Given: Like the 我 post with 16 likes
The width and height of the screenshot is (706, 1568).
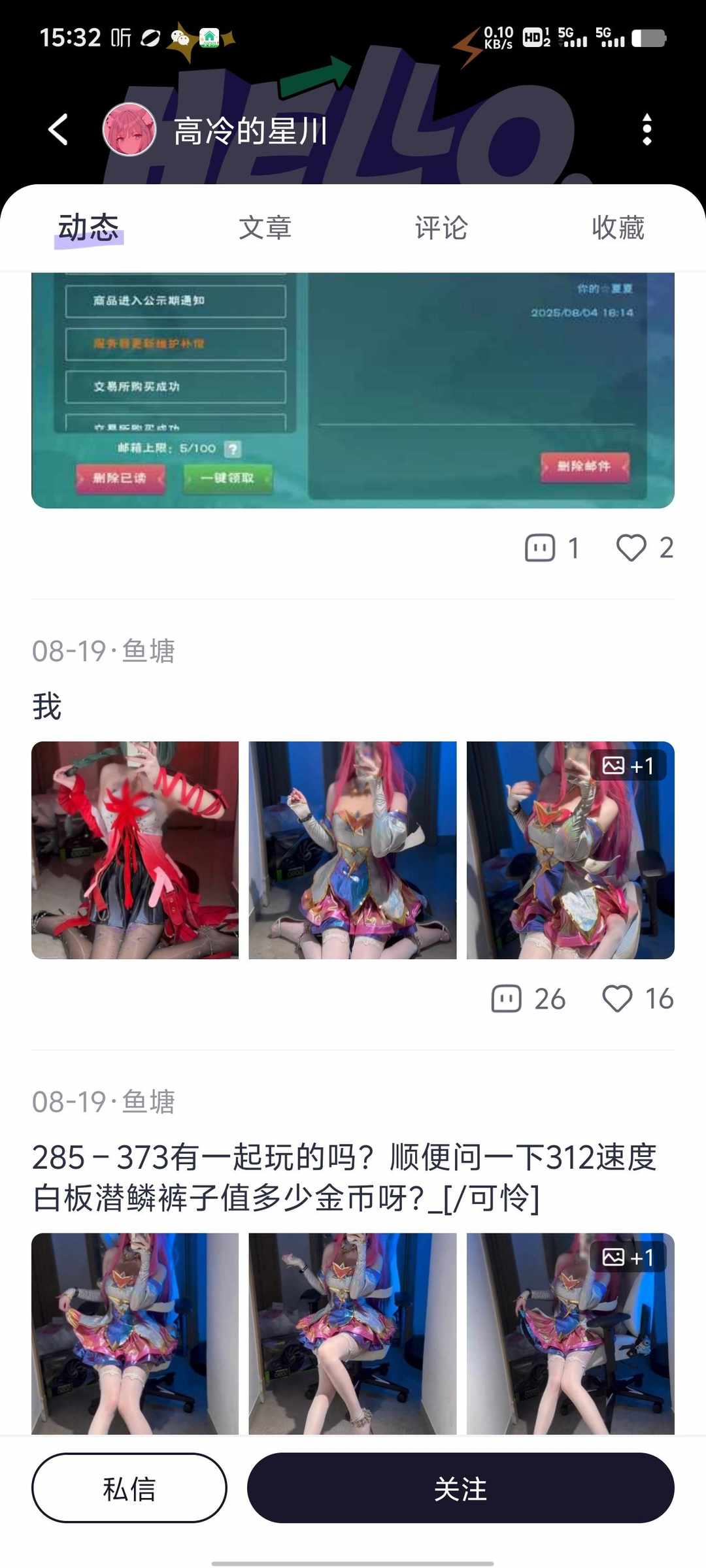Looking at the screenshot, I should pos(618,998).
